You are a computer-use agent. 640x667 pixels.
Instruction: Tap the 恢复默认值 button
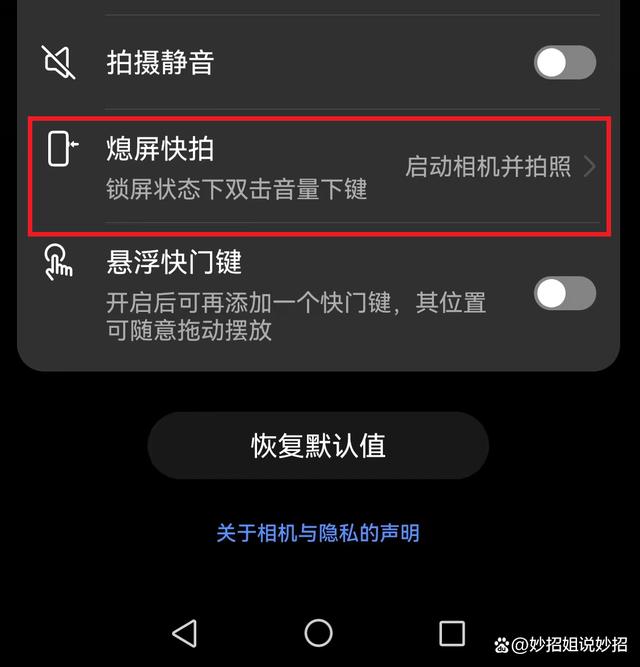point(318,445)
